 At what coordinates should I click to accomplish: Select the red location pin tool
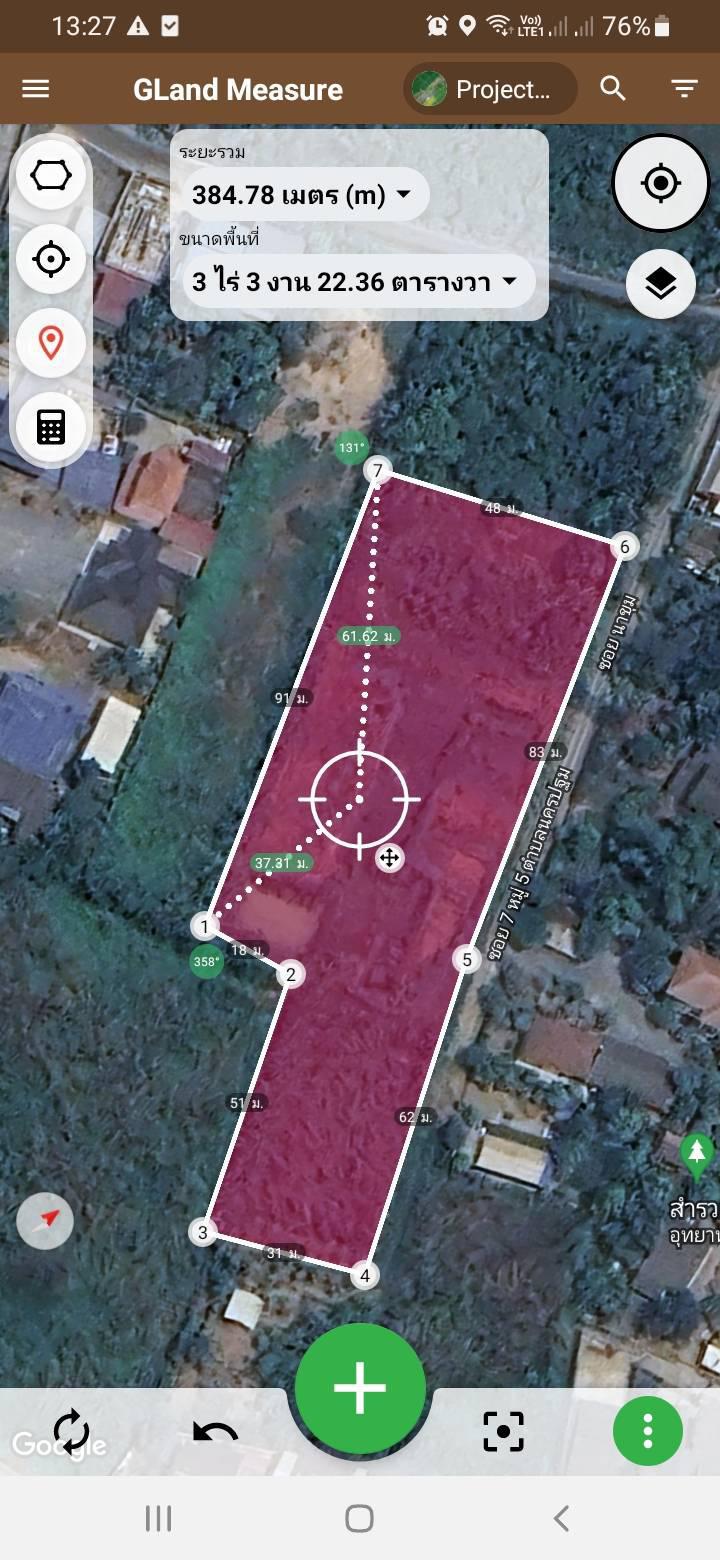pos(51,343)
